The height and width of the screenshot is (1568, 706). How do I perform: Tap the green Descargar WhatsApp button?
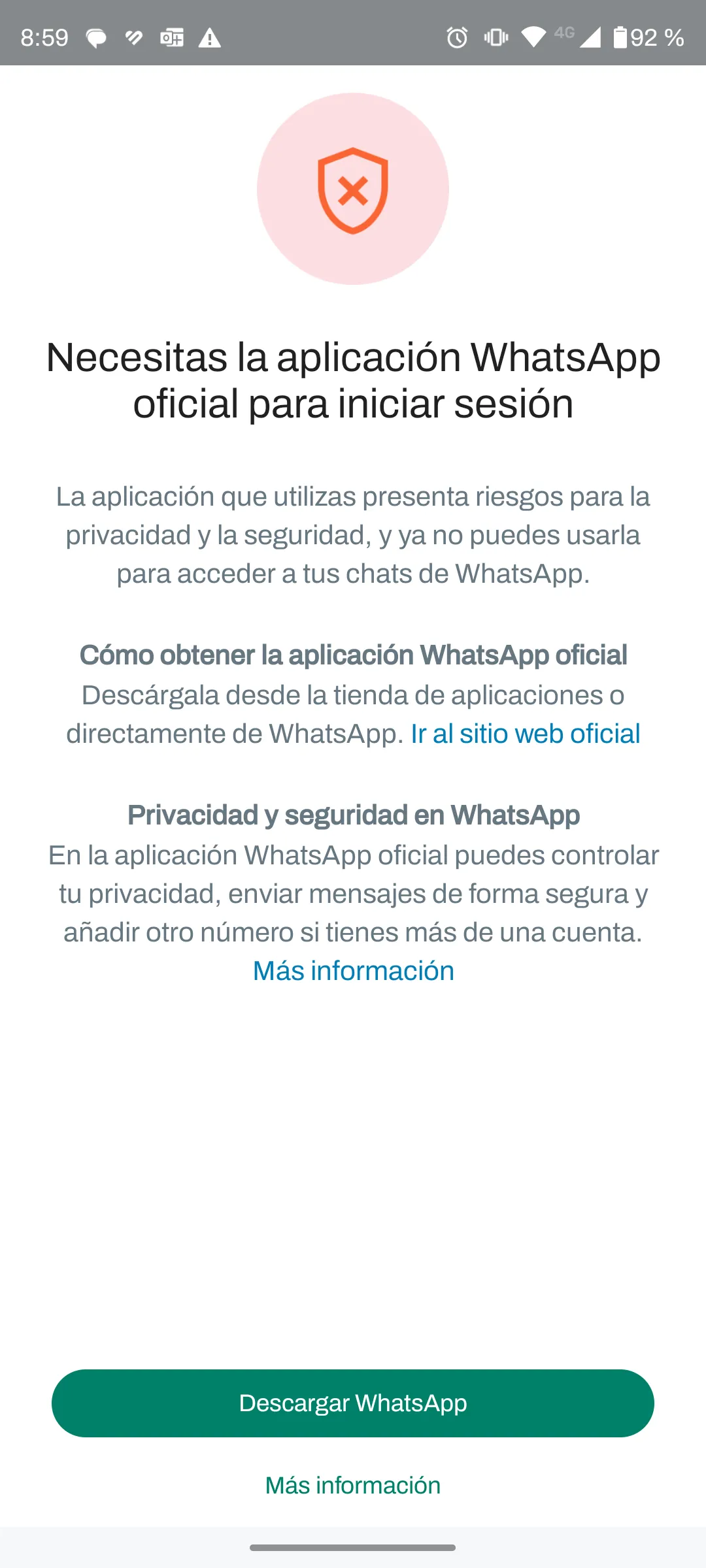[x=353, y=1403]
